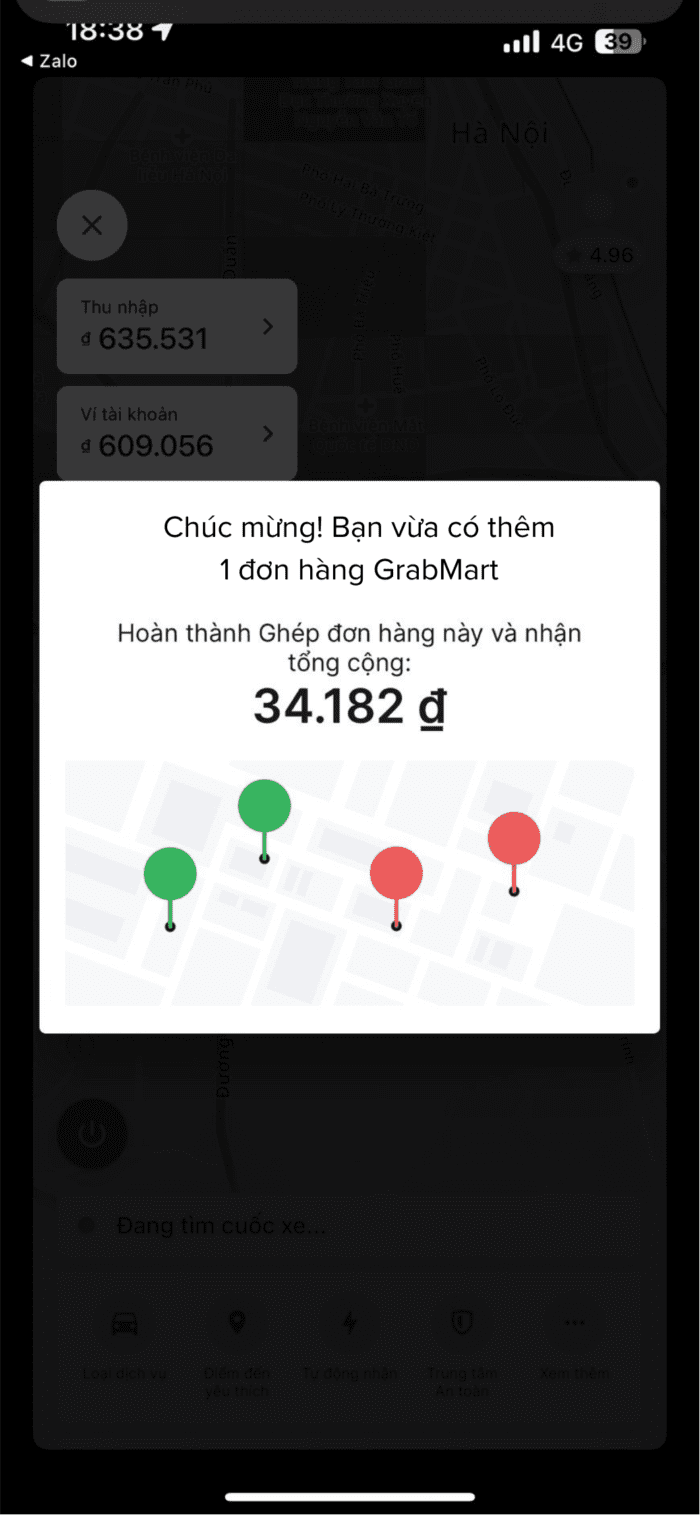
Task: Open the Ví tài khoản wallet card
Action: (177, 433)
